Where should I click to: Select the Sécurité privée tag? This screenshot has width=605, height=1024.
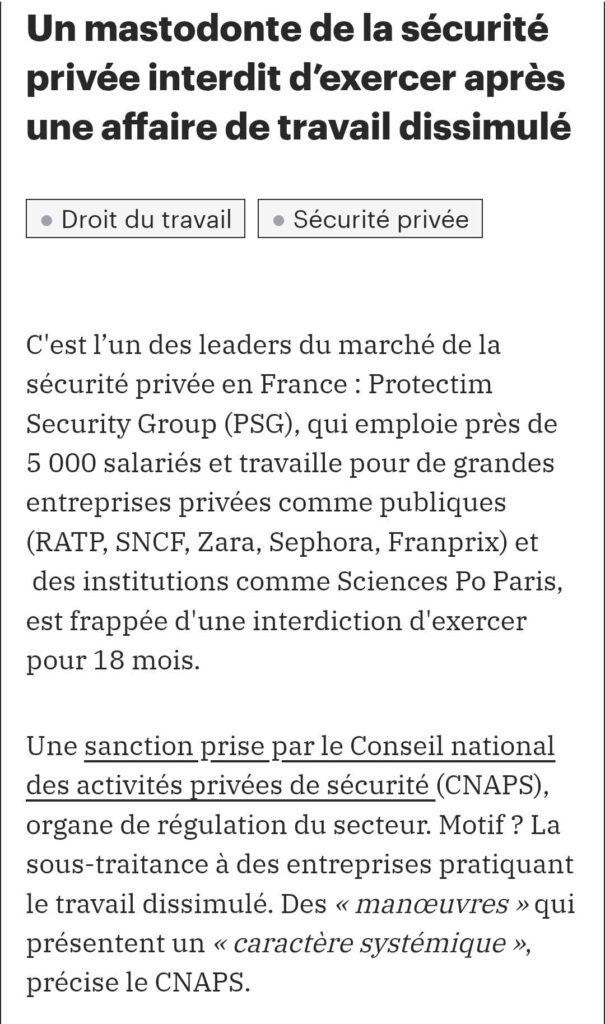370,219
